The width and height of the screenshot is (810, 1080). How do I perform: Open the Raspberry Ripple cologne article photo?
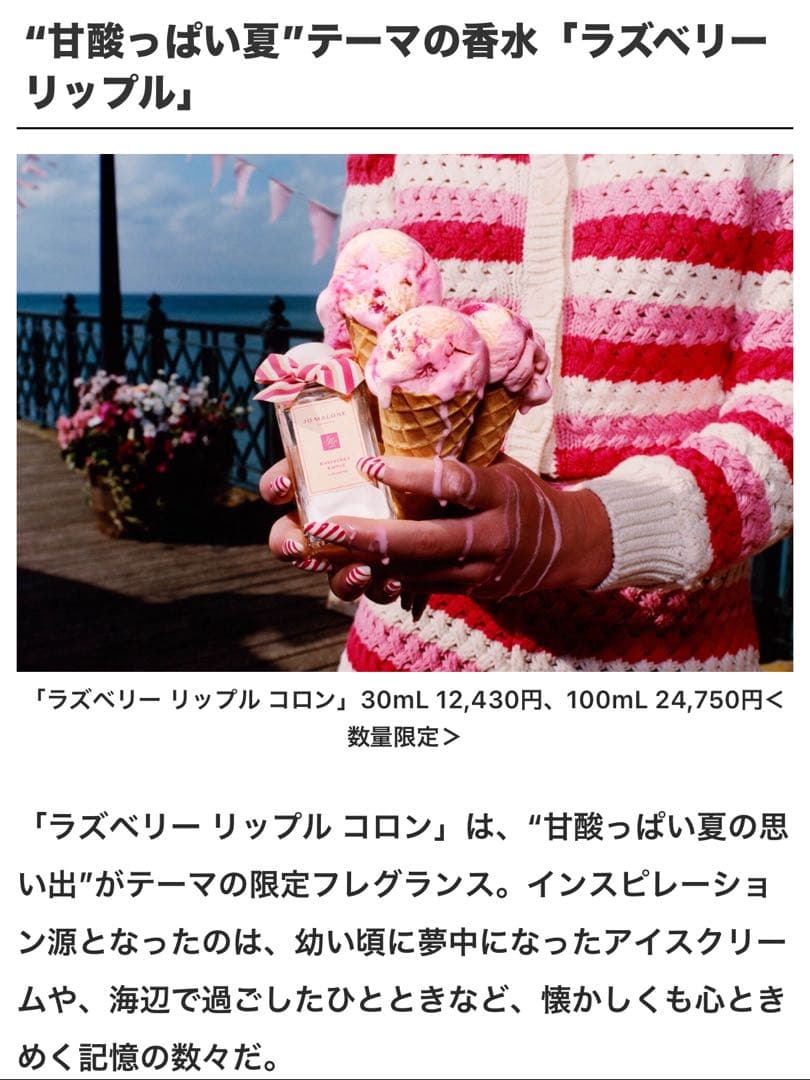[404, 412]
